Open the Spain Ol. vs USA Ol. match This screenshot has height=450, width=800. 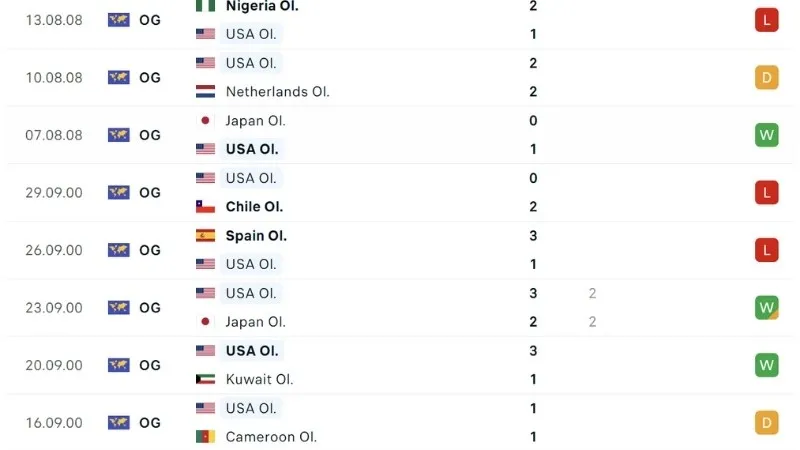coord(400,250)
